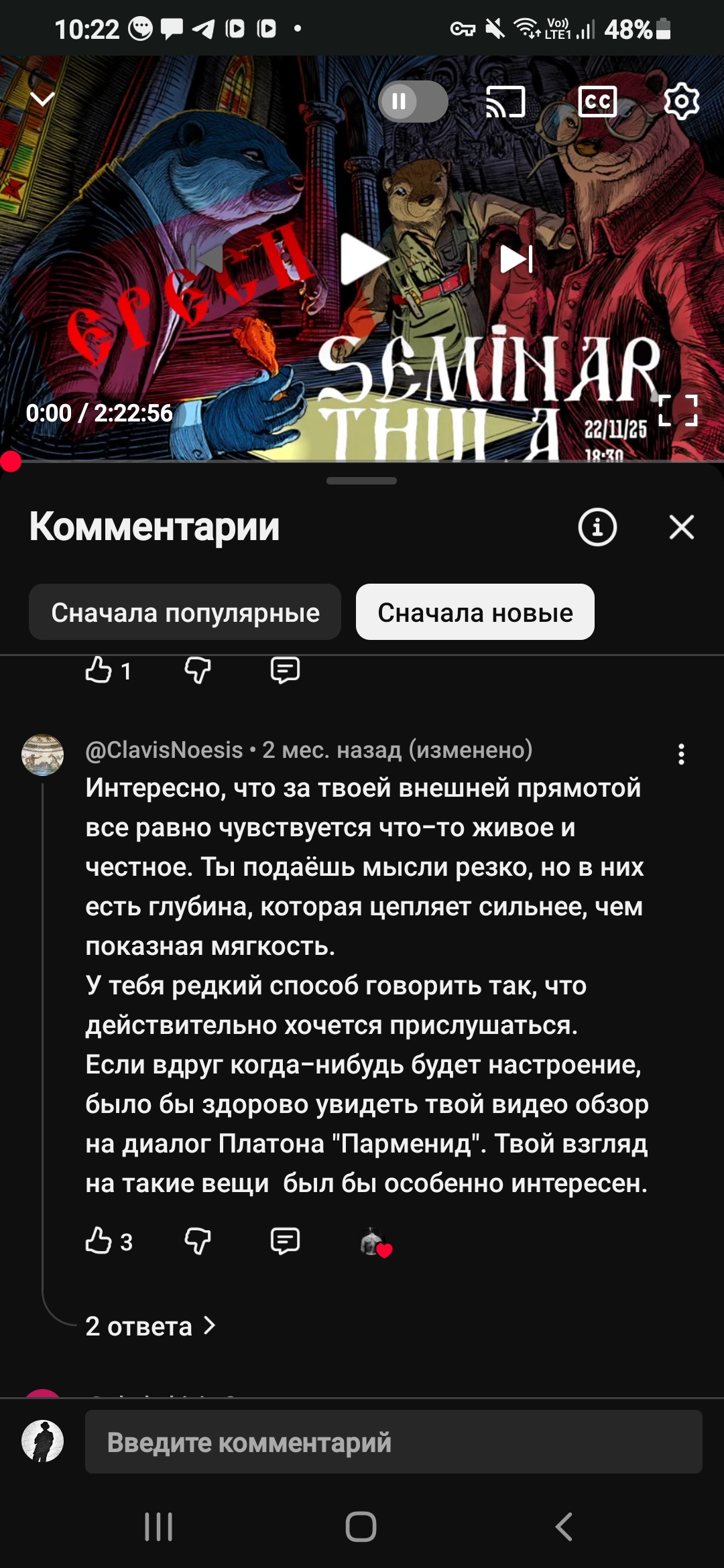Enter fullscreen mode
Image resolution: width=724 pixels, height=1568 pixels.
pyautogui.click(x=678, y=411)
